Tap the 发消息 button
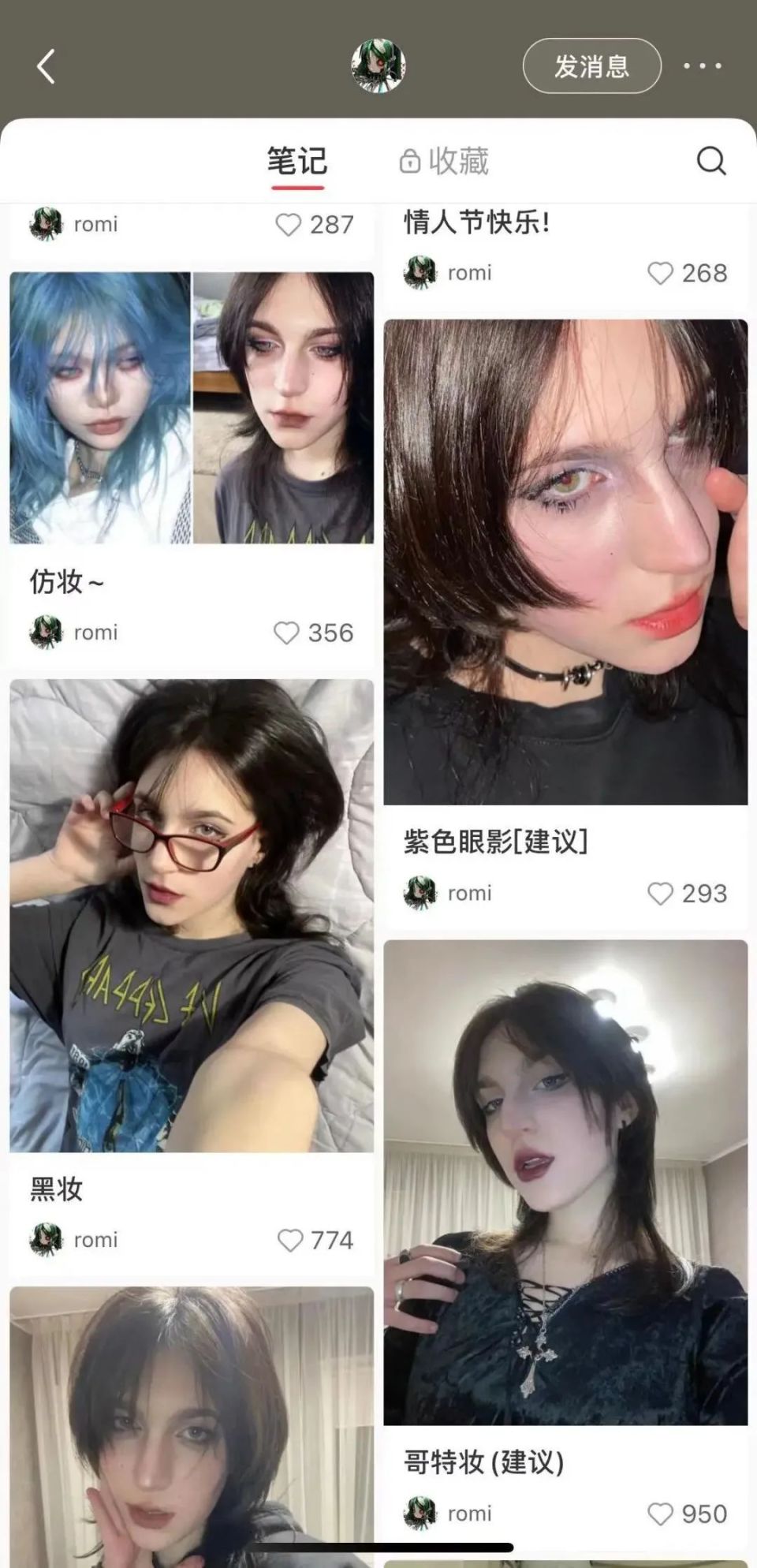The height and width of the screenshot is (1568, 757). [591, 66]
